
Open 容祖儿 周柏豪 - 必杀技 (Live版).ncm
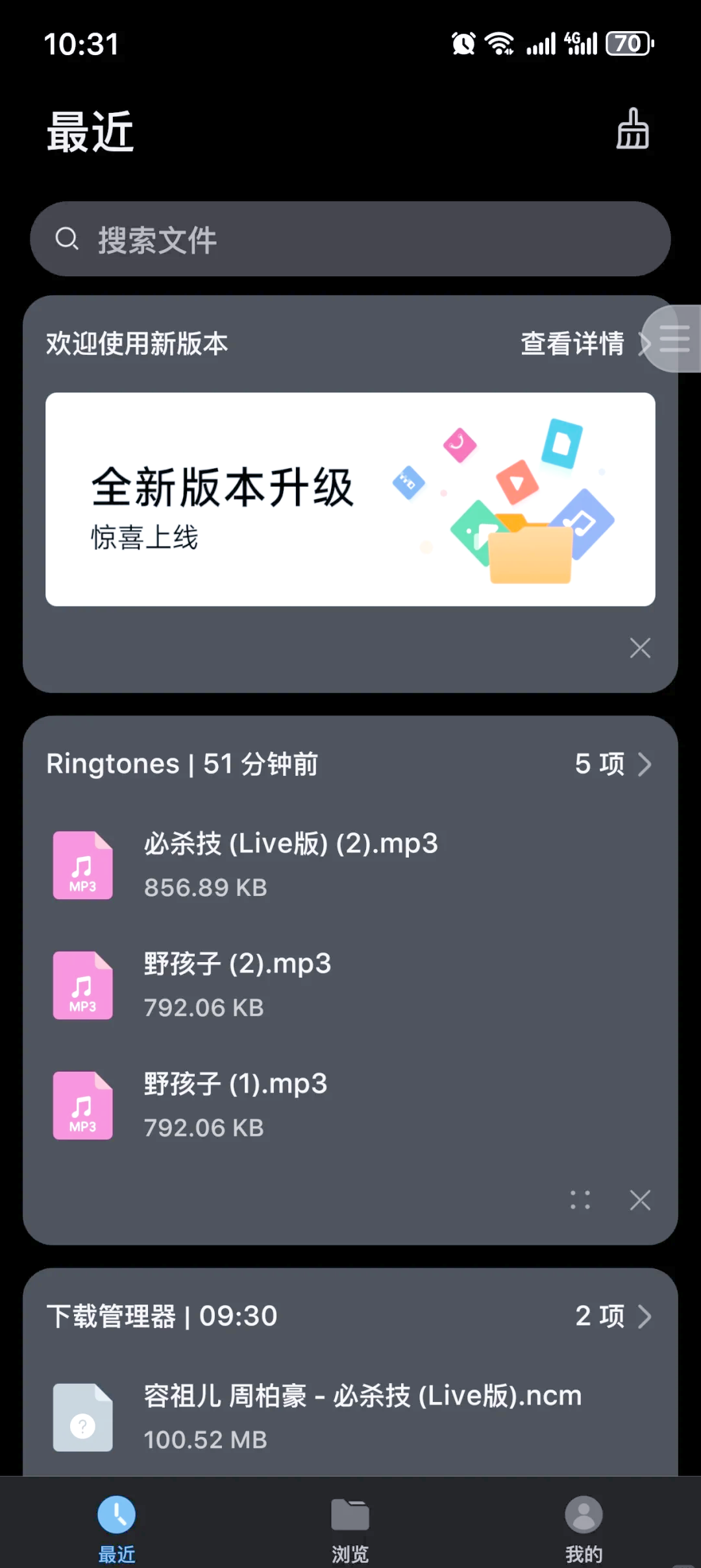point(362,1416)
